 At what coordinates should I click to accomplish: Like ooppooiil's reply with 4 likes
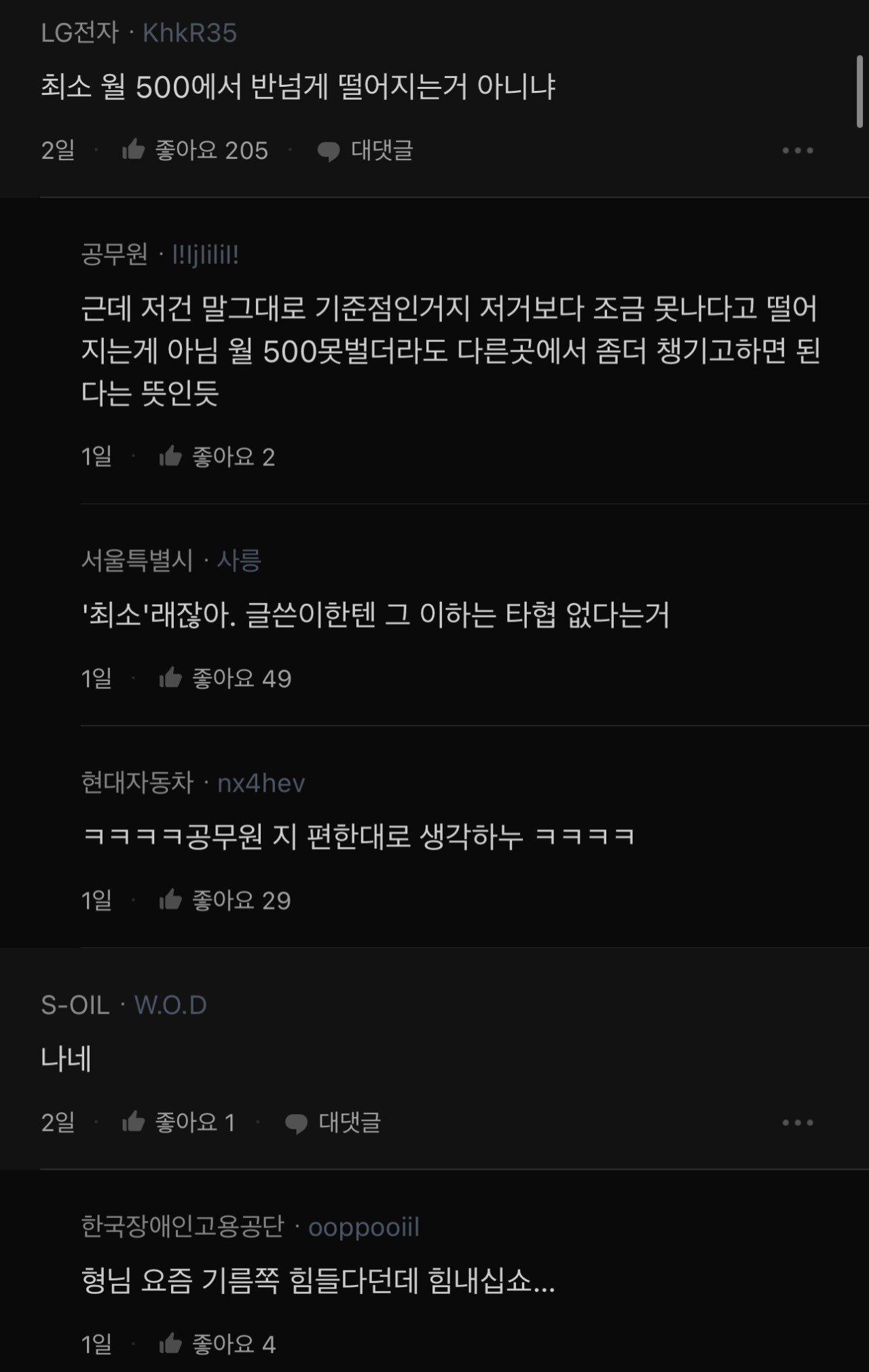(x=170, y=1344)
